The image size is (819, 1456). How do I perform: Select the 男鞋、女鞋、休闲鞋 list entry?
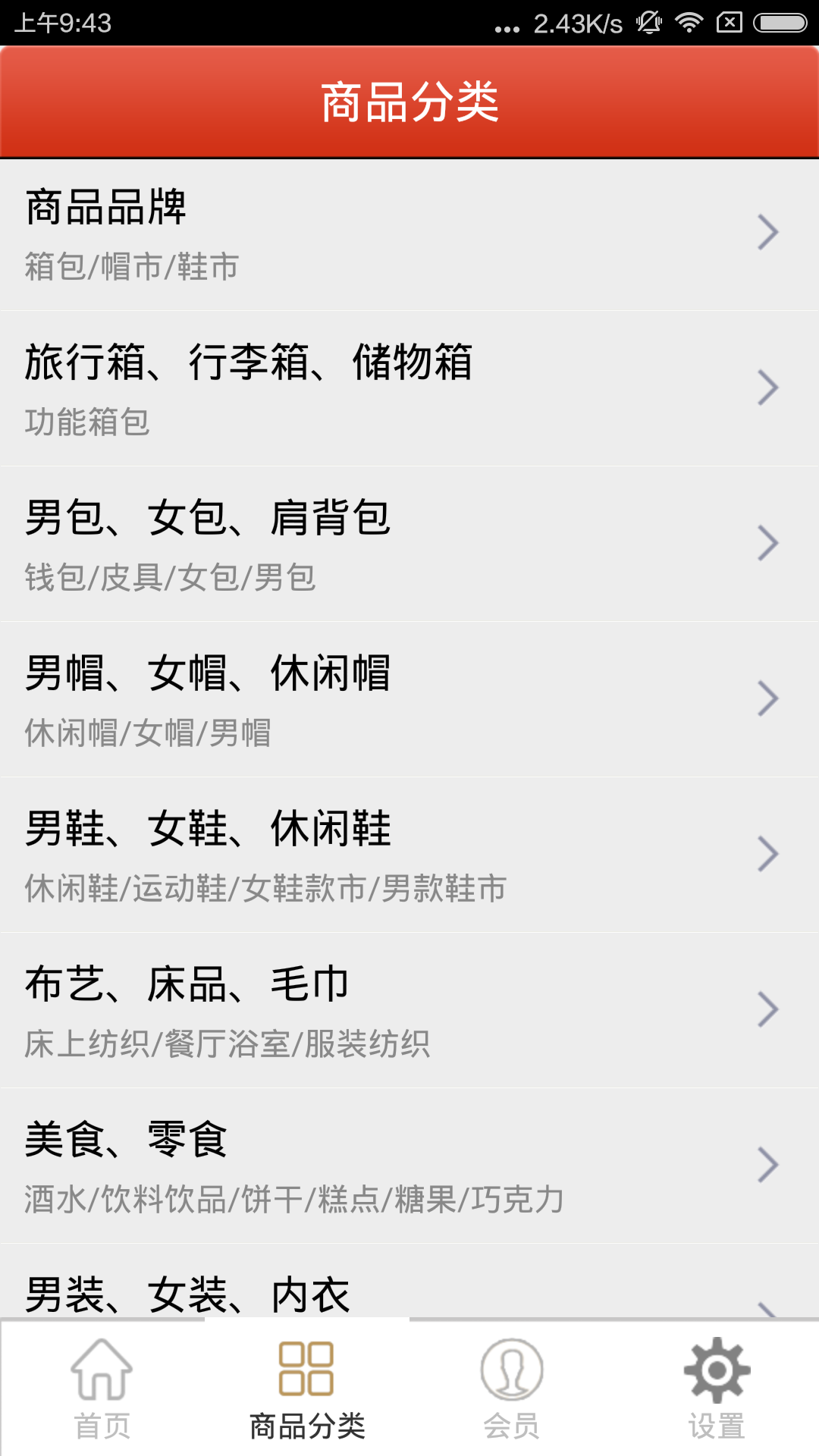409,853
